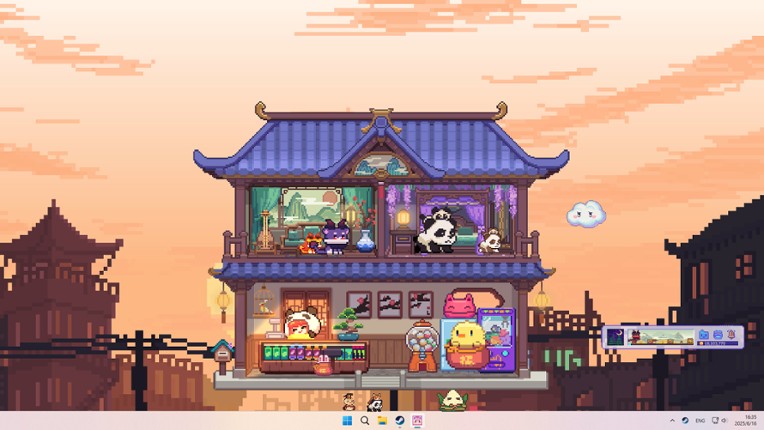Open Steam from the taskbar
The width and height of the screenshot is (764, 430).
[x=399, y=421]
